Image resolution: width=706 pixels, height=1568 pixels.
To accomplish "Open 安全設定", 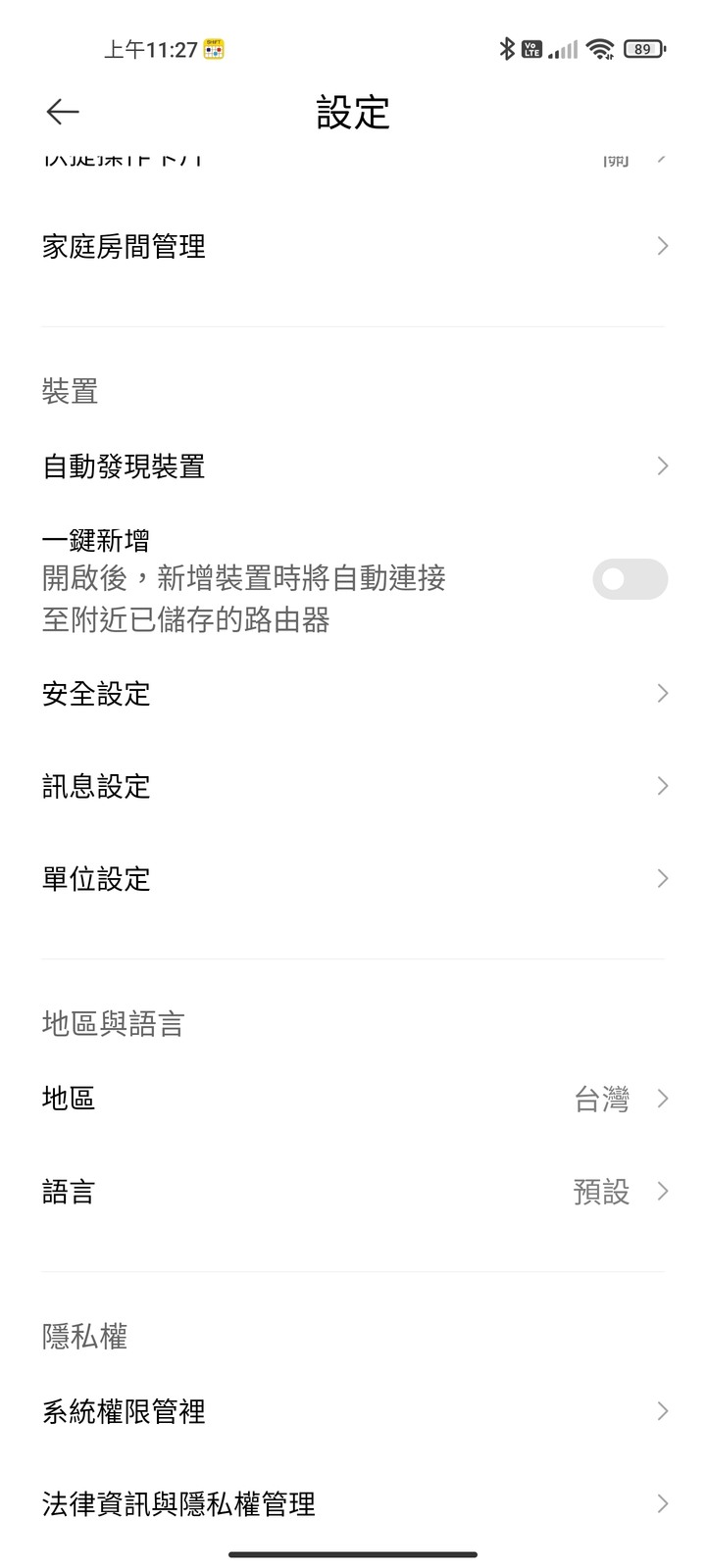I will pyautogui.click(x=353, y=694).
